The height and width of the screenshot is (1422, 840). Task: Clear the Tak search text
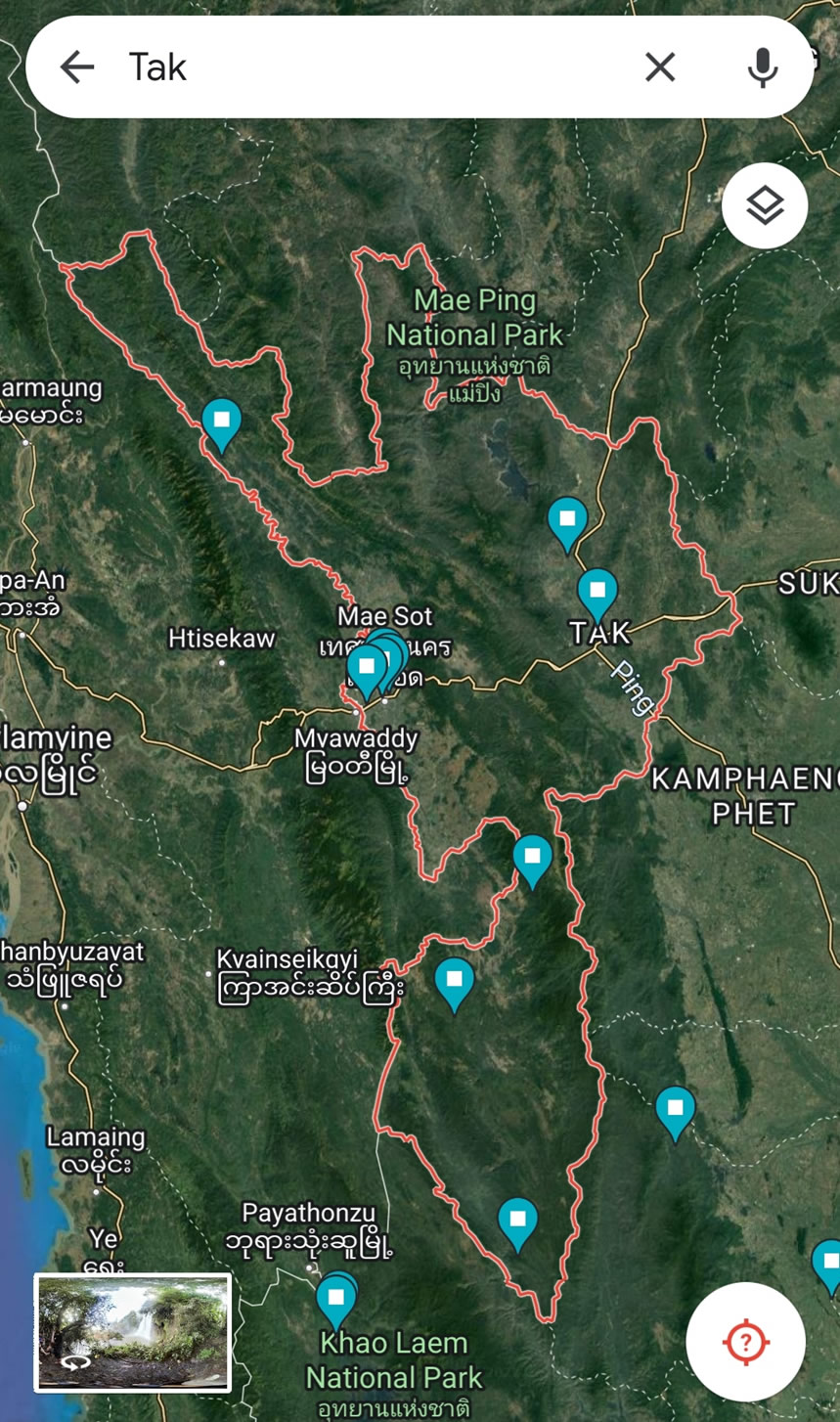tap(660, 67)
